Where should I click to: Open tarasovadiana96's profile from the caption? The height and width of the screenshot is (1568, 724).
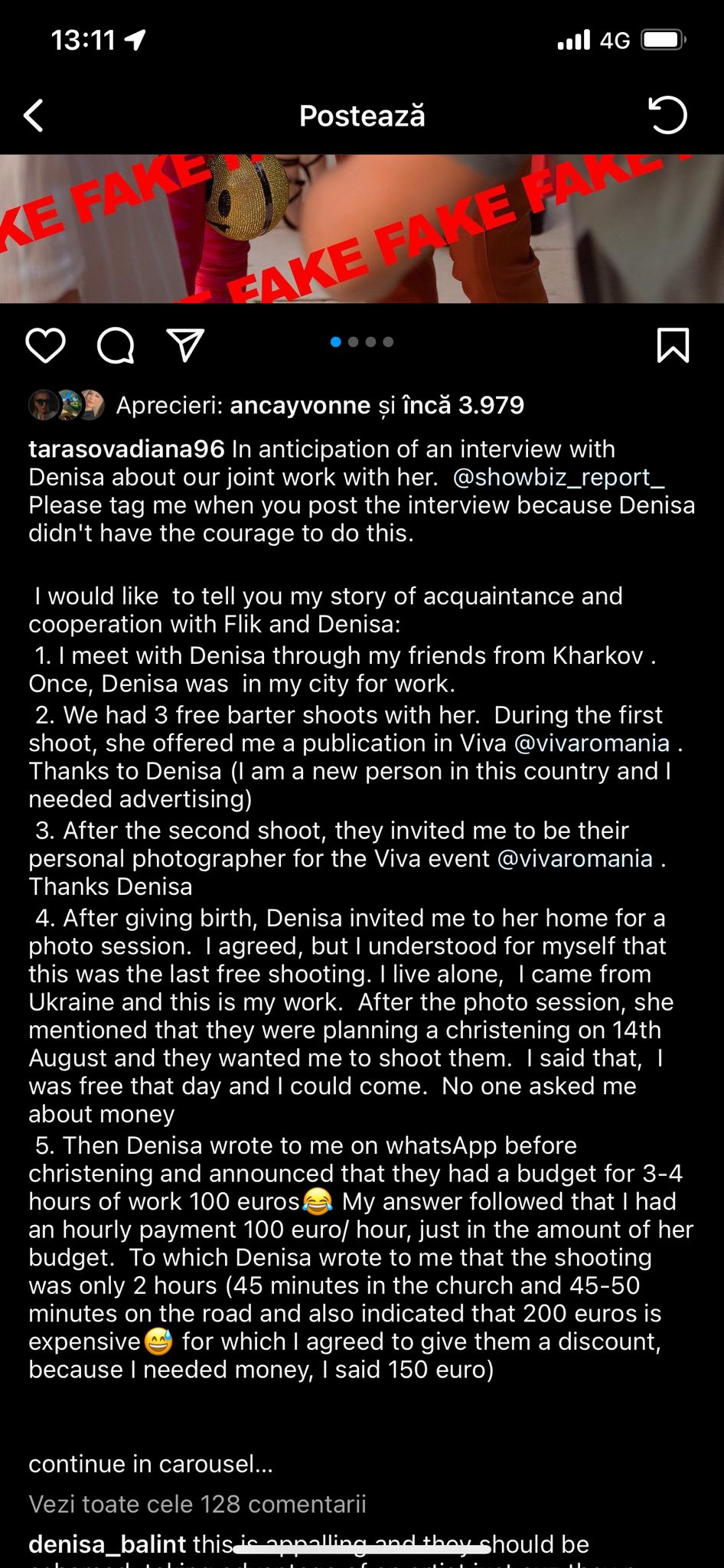point(126,449)
